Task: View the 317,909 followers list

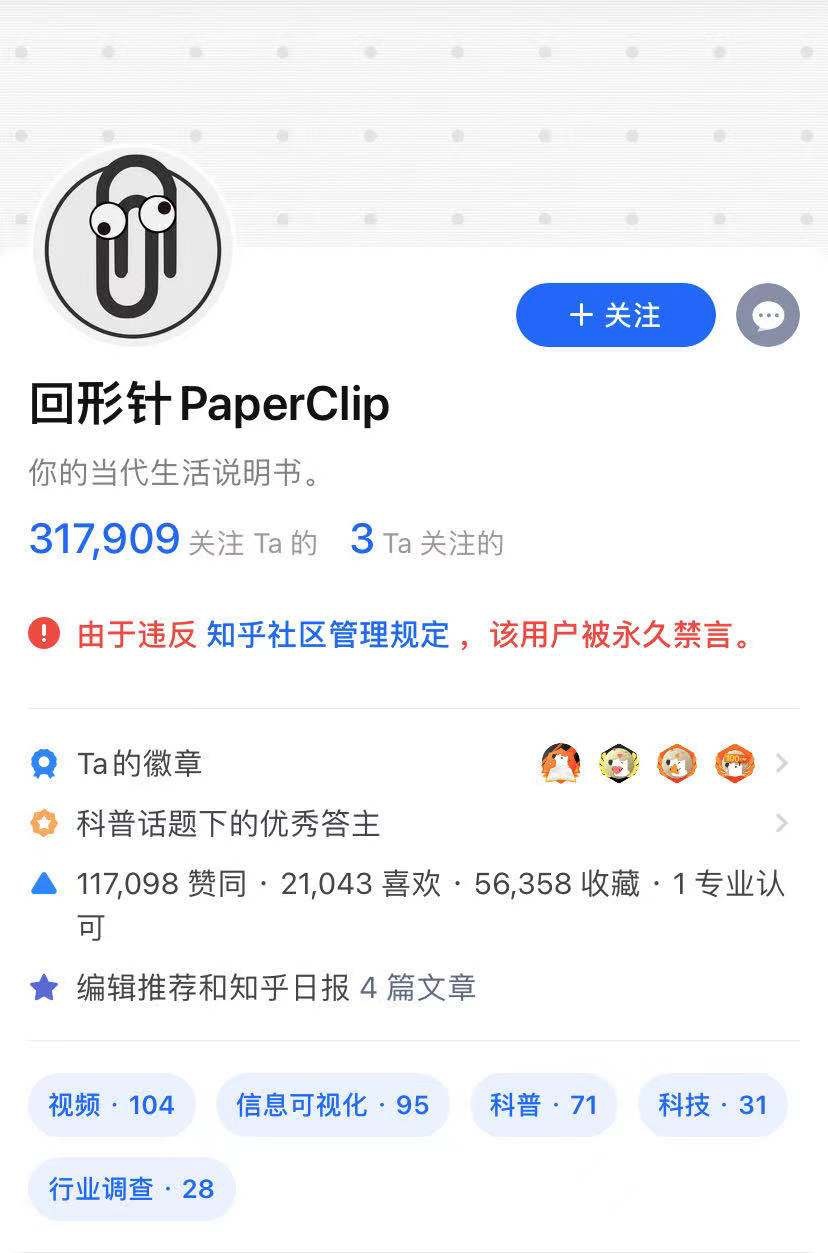Action: point(172,541)
